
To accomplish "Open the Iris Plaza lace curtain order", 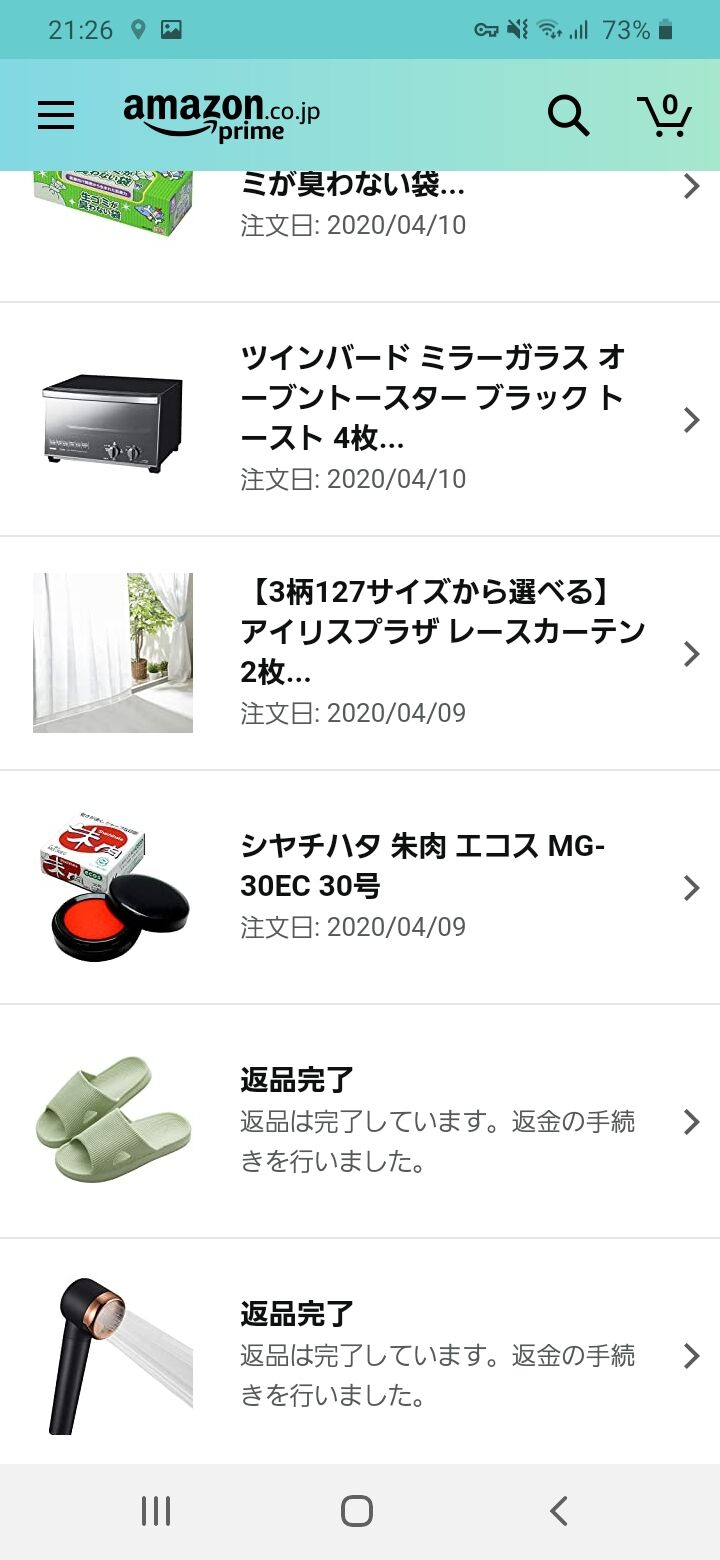I will [x=360, y=653].
